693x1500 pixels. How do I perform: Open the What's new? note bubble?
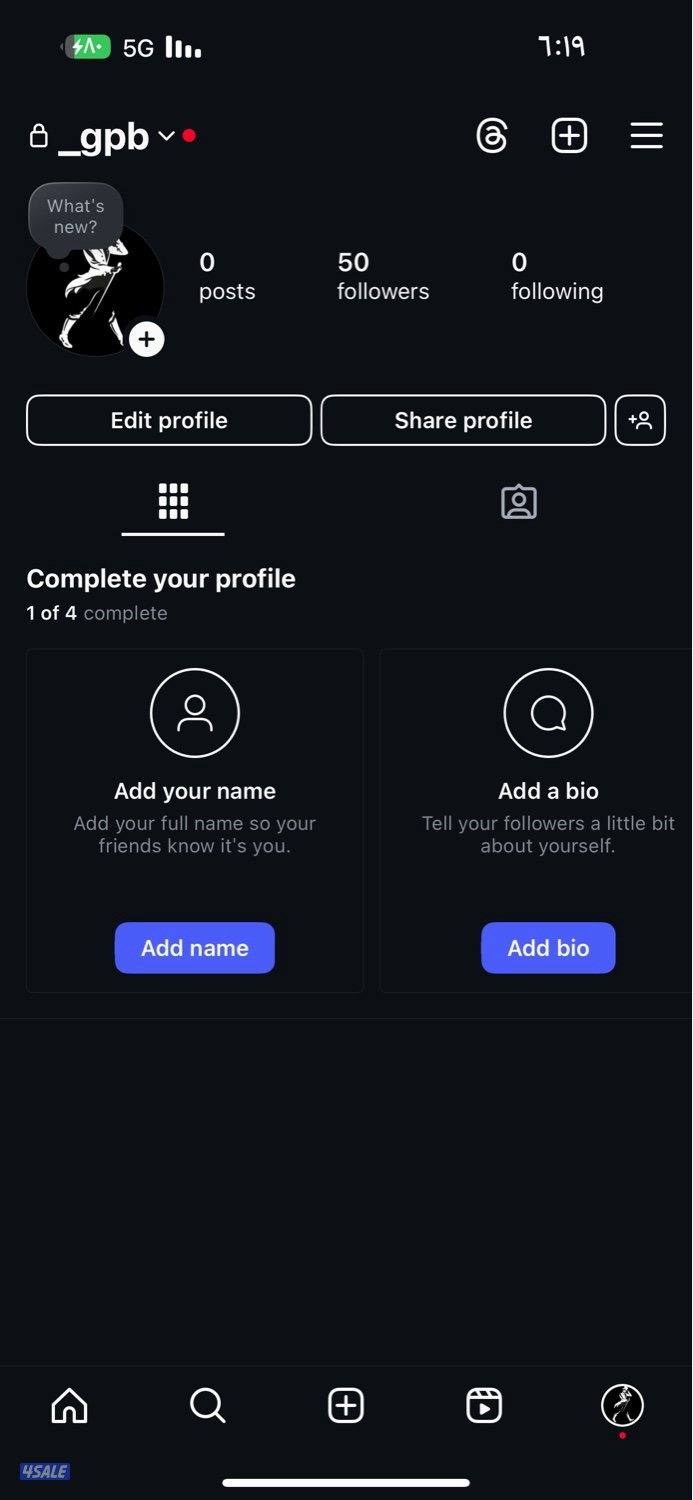[x=76, y=216]
